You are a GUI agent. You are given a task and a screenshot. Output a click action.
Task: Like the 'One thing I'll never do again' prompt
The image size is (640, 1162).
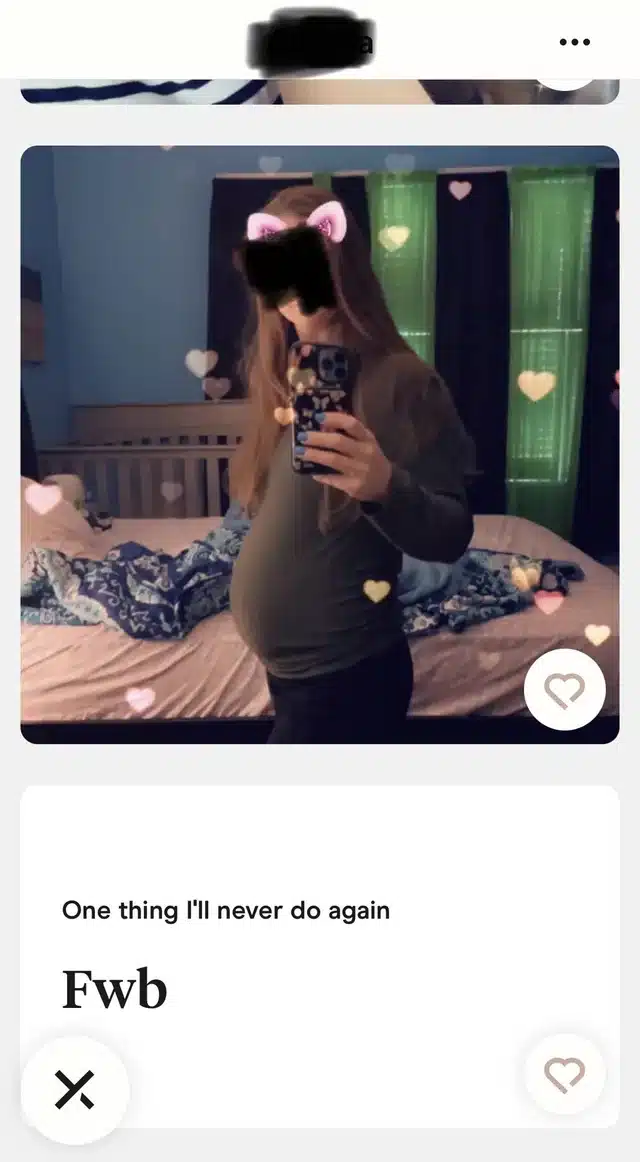pos(564,1075)
